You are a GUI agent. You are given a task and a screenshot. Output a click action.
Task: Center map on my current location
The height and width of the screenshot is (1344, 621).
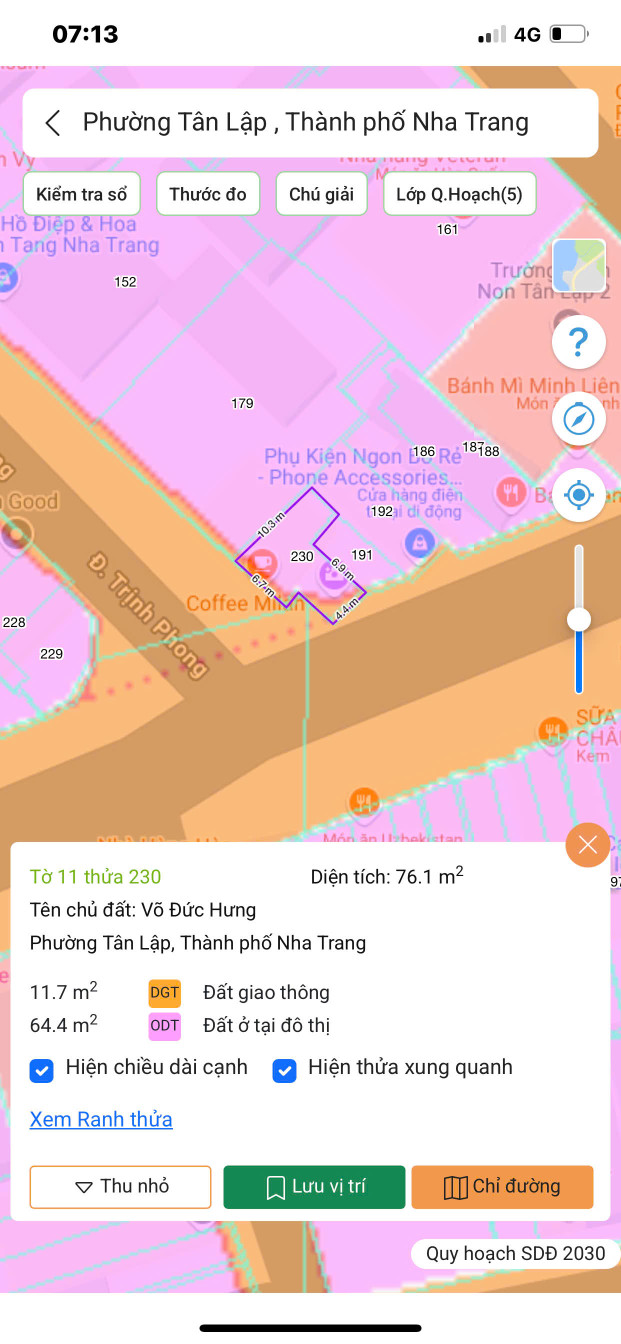[x=578, y=495]
